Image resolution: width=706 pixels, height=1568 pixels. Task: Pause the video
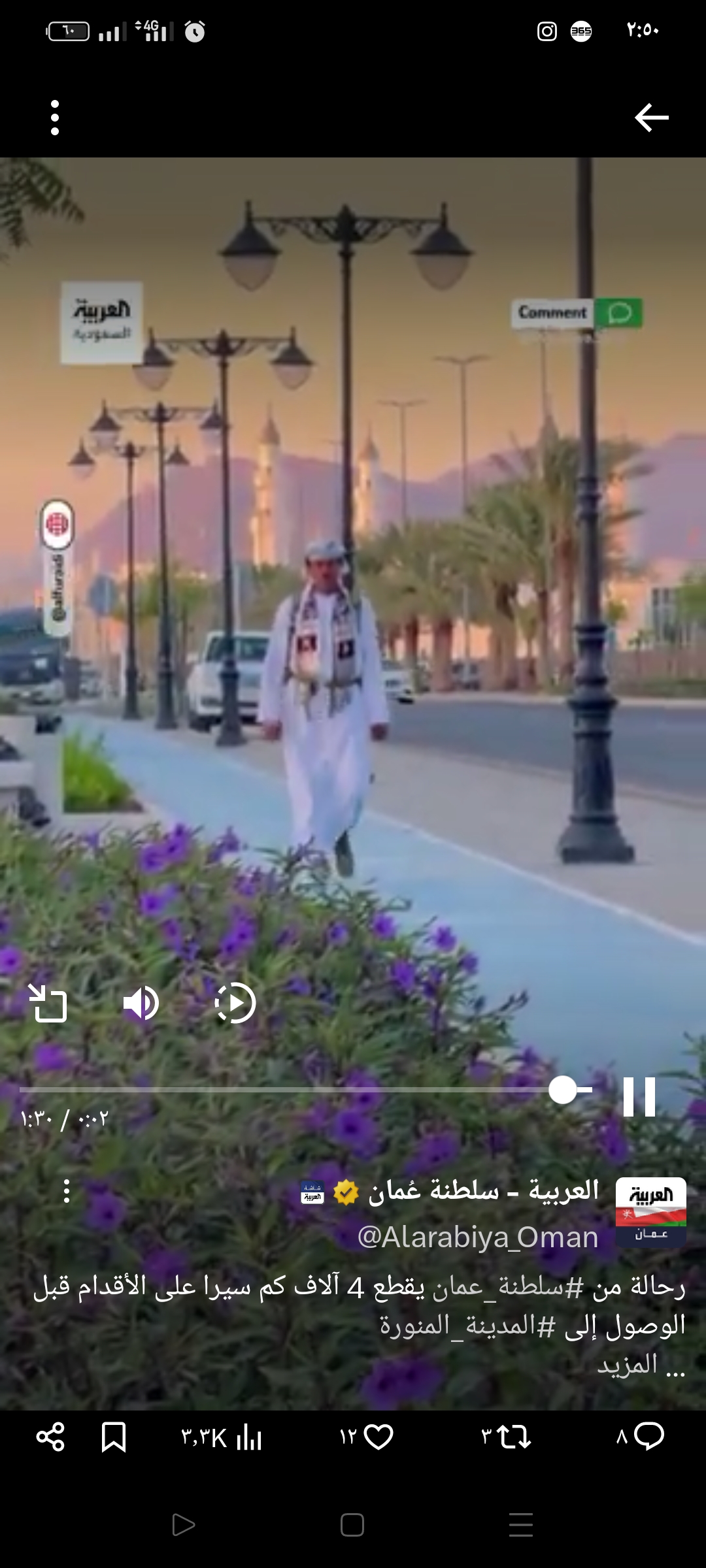[639, 1097]
